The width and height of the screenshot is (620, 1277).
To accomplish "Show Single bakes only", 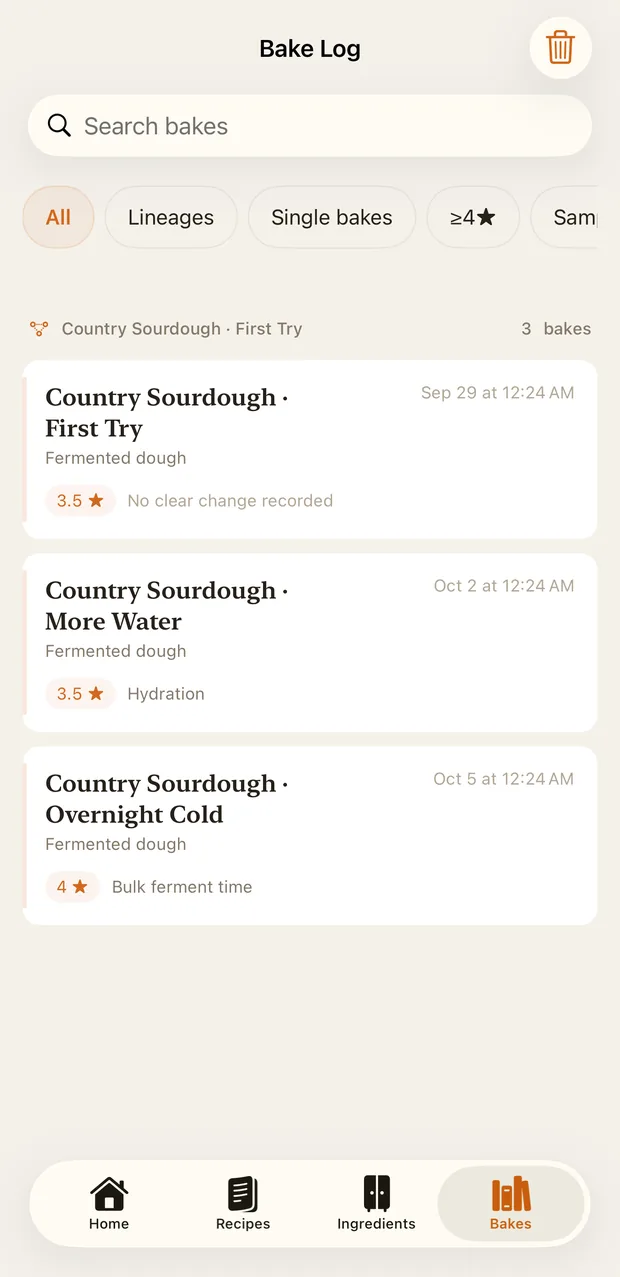I will click(332, 217).
